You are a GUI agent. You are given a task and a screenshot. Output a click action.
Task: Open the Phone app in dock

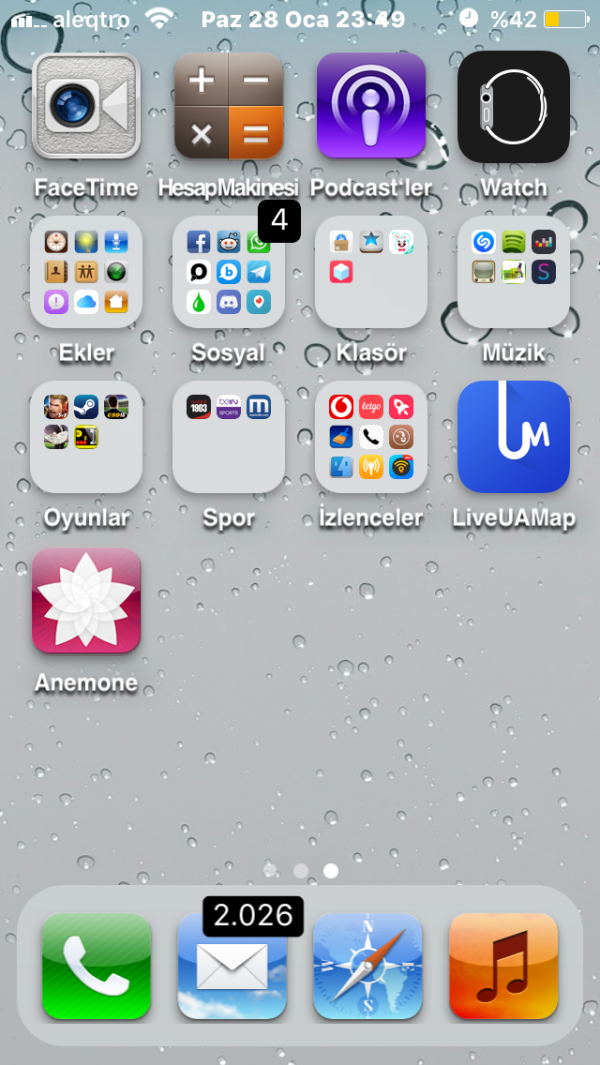(x=96, y=966)
